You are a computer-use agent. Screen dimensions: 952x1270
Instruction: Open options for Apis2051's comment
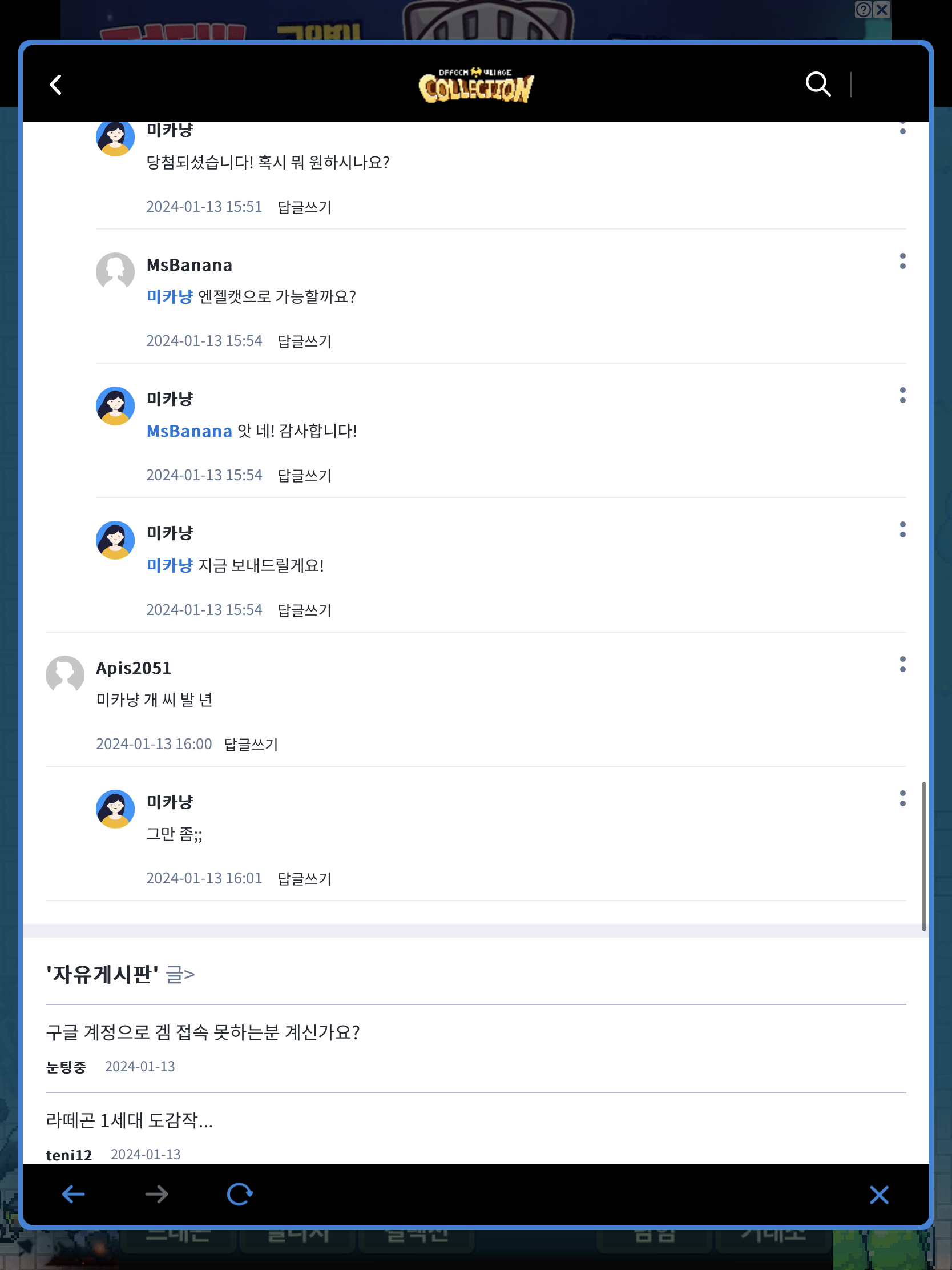click(902, 664)
